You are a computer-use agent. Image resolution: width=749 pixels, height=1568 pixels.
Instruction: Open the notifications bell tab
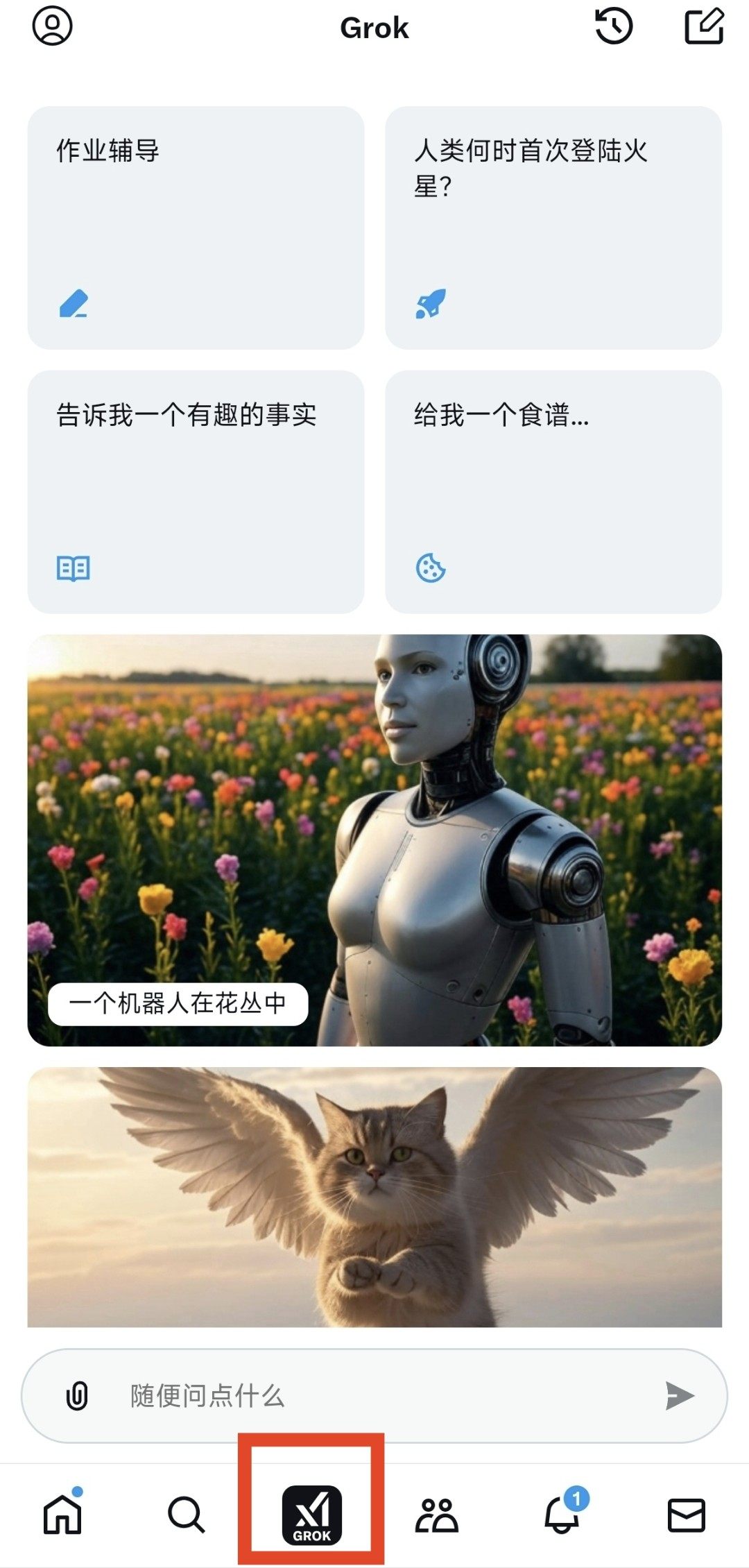click(x=562, y=1514)
